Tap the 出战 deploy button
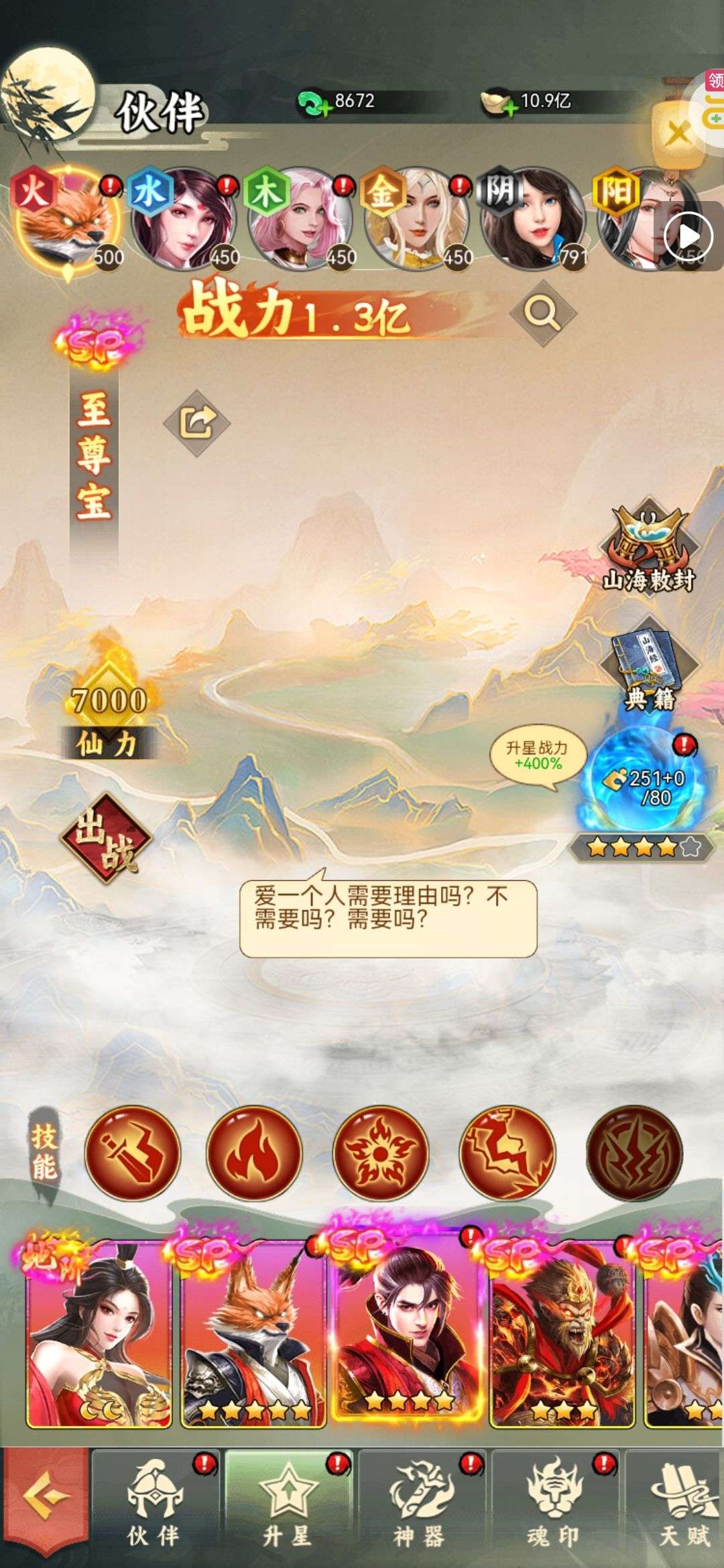724x1568 pixels. click(106, 839)
